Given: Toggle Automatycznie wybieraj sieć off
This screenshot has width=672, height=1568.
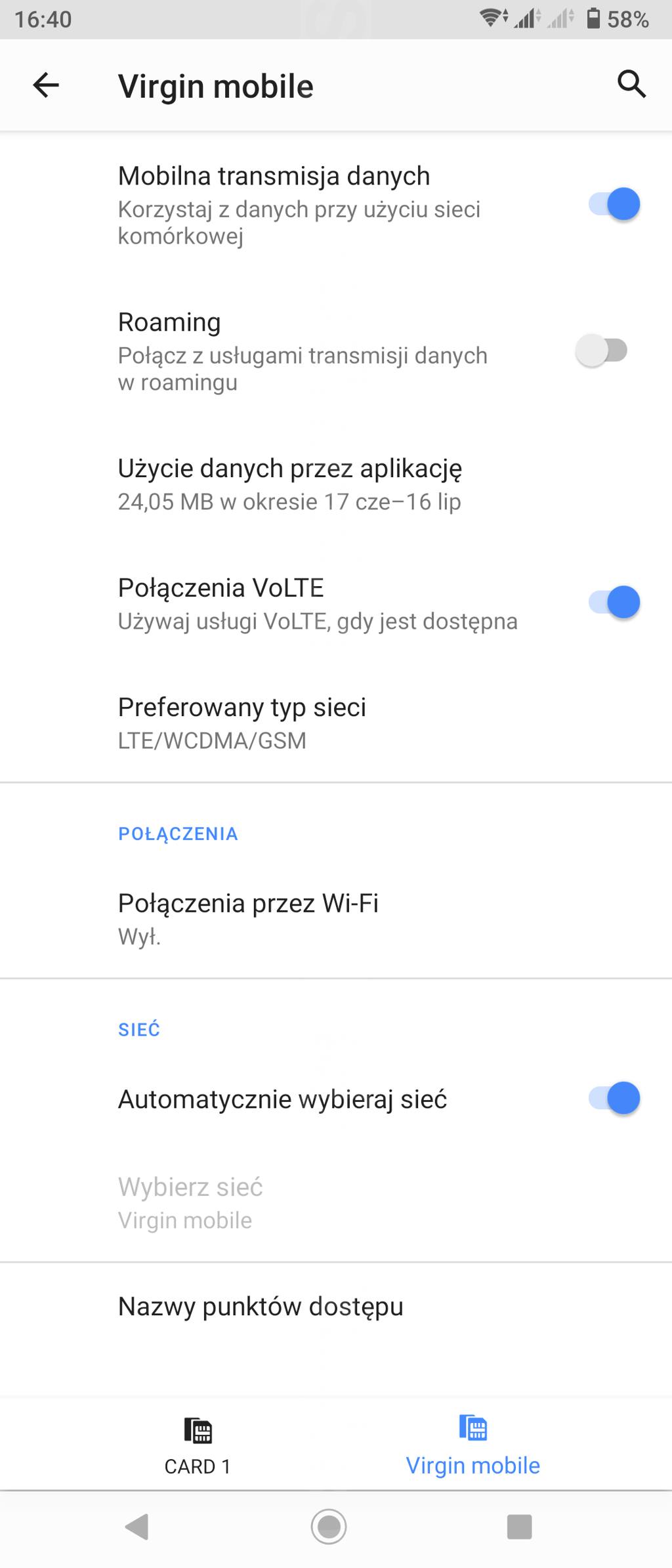Looking at the screenshot, I should point(614,1099).
